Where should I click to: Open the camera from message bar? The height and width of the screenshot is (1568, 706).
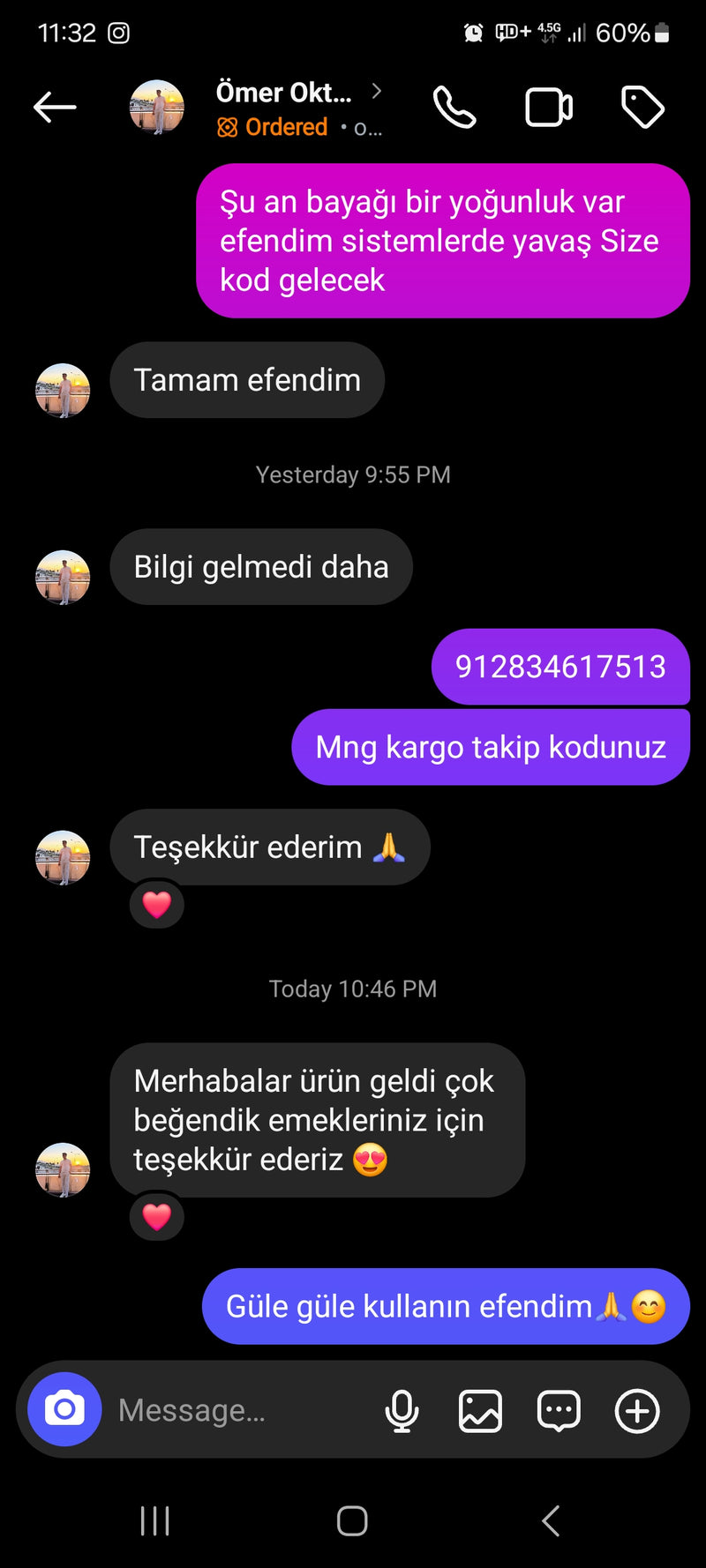(x=64, y=1409)
